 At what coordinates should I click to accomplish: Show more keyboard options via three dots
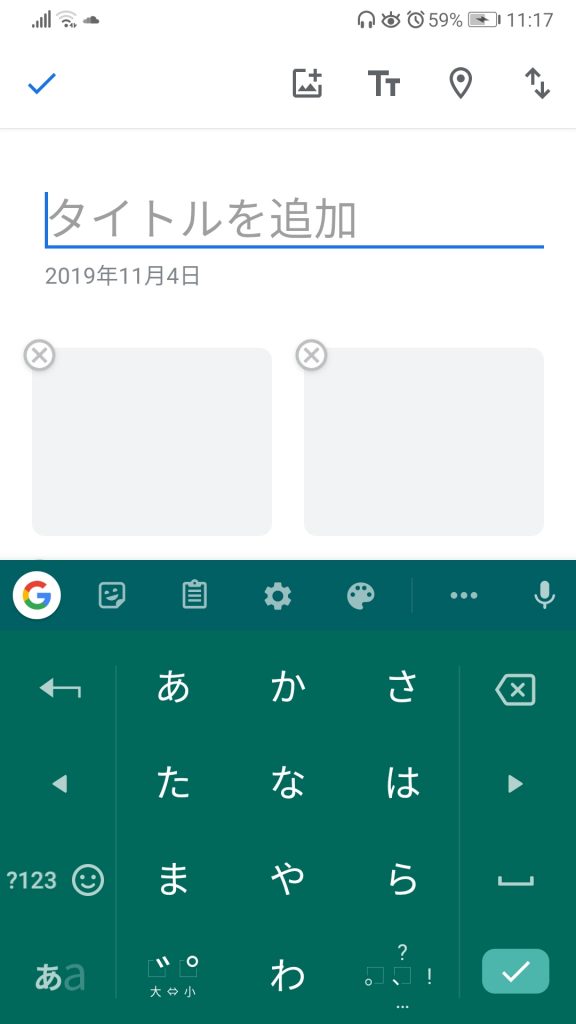(x=464, y=595)
